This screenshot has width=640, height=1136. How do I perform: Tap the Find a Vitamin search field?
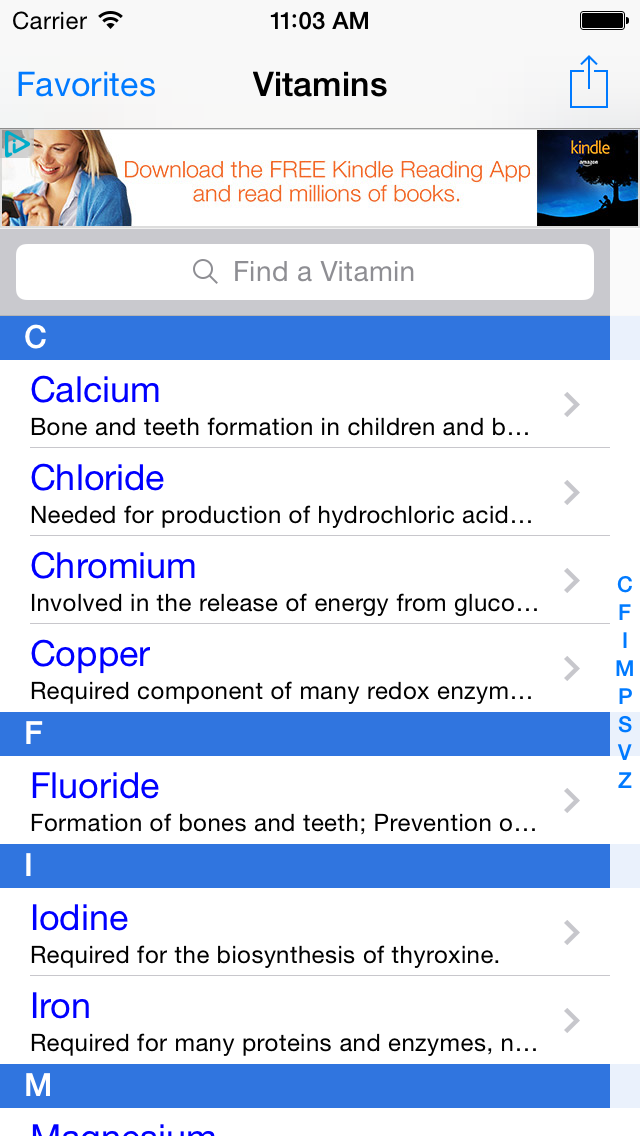304,272
